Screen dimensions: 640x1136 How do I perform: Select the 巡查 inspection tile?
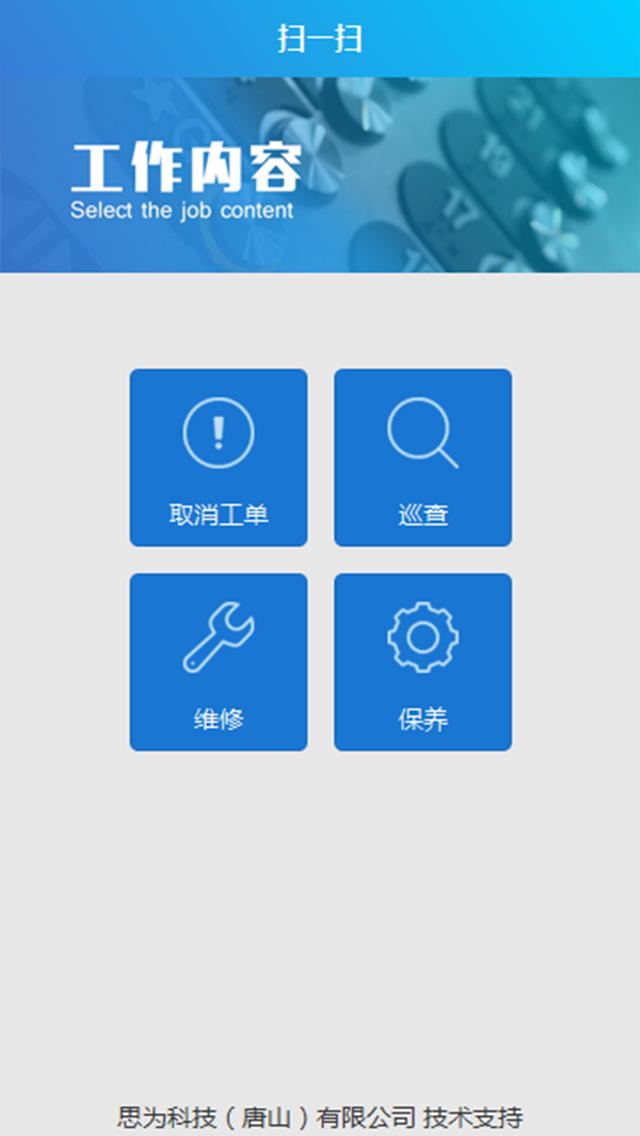click(x=423, y=457)
